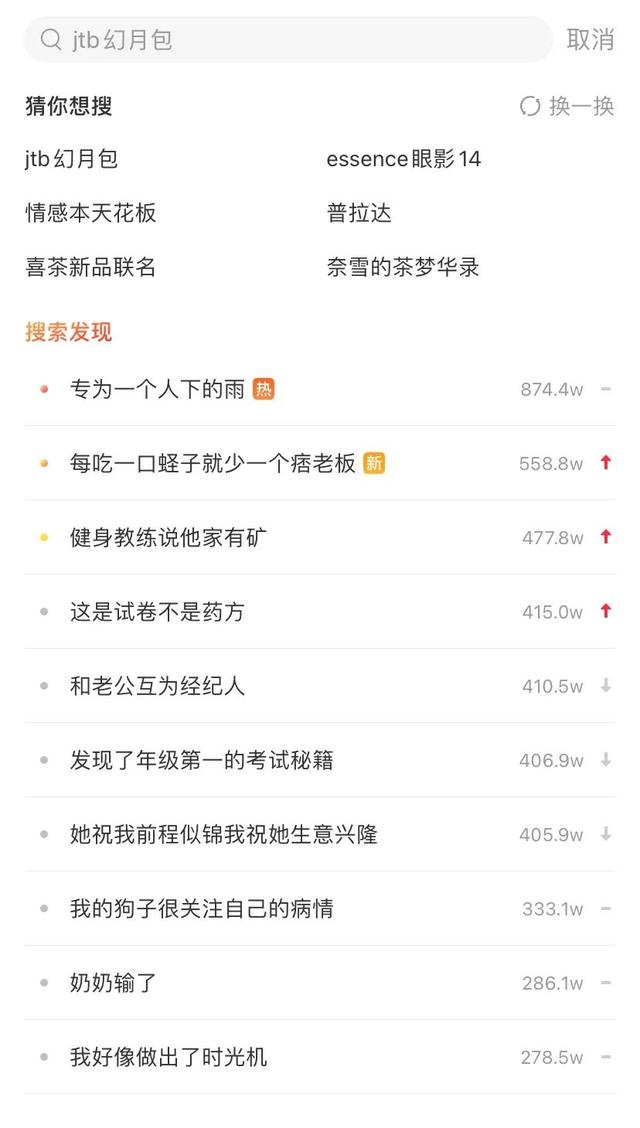
Task: Open trending topic 发现了年级第一的考试秘籍
Action: point(320,760)
